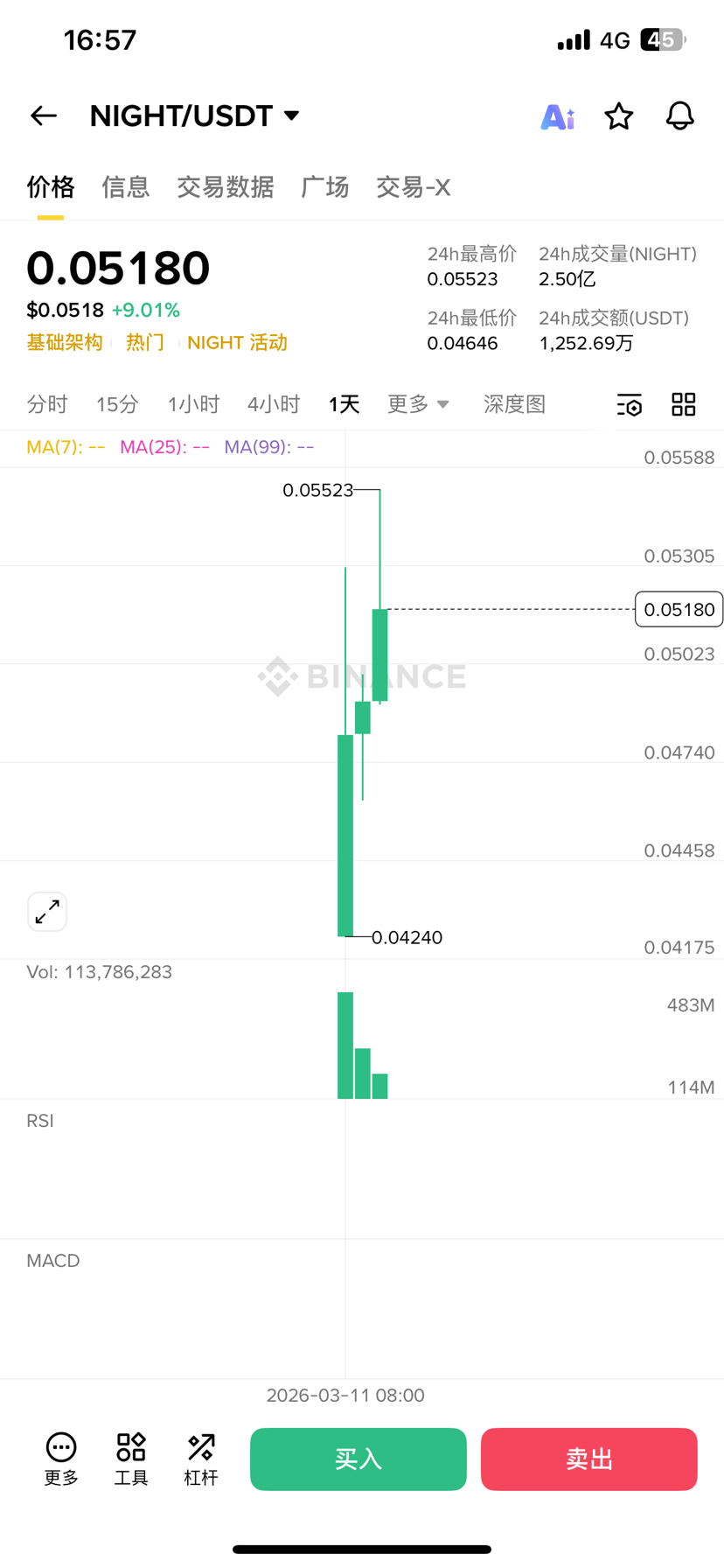
Task: Open chart indicator settings icon
Action: (630, 404)
